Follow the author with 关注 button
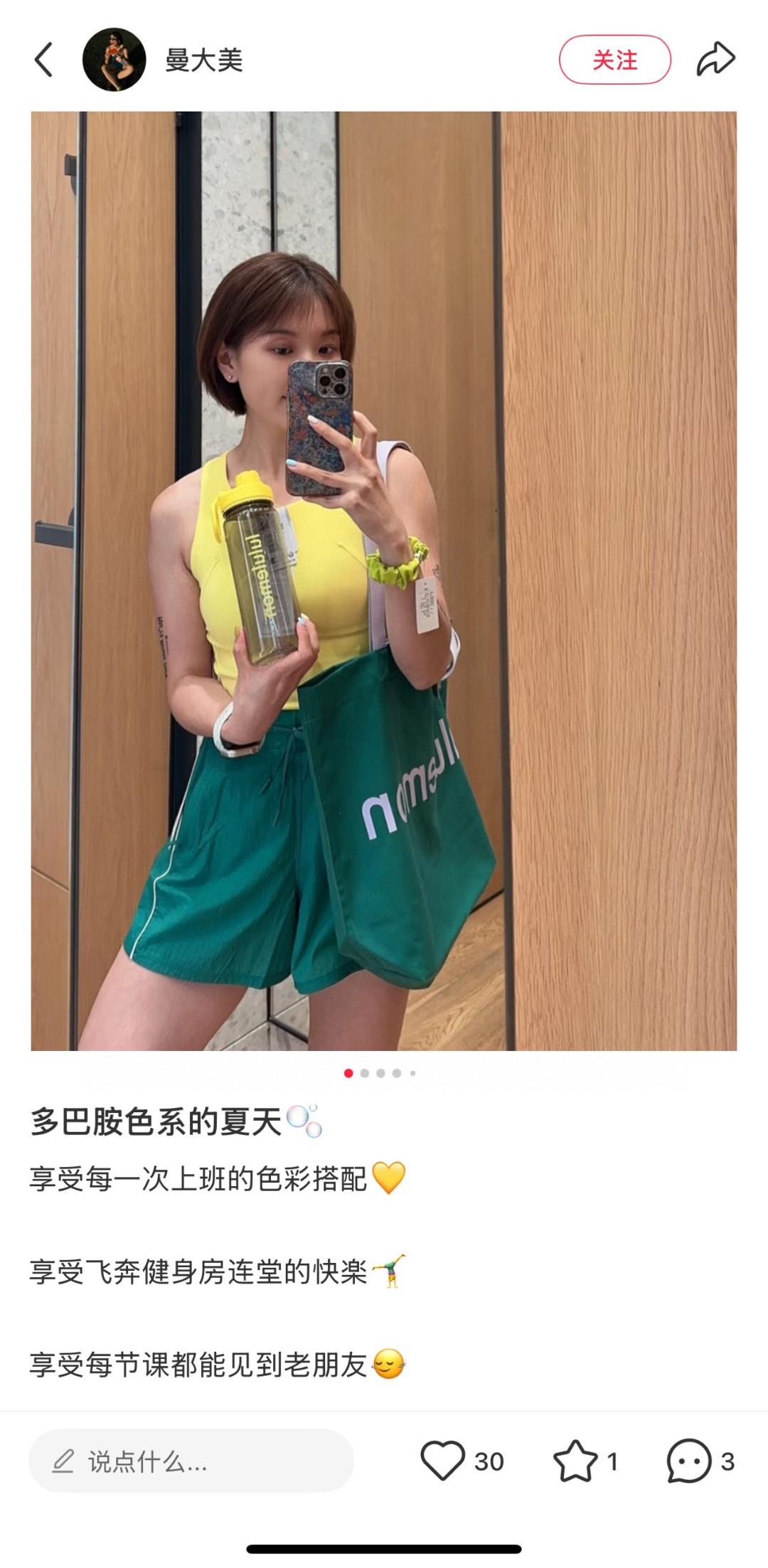The width and height of the screenshot is (768, 1568). [x=614, y=60]
